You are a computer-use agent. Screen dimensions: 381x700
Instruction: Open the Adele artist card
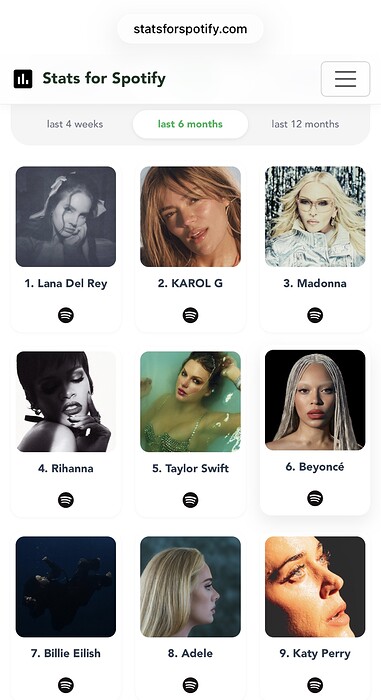(x=190, y=616)
